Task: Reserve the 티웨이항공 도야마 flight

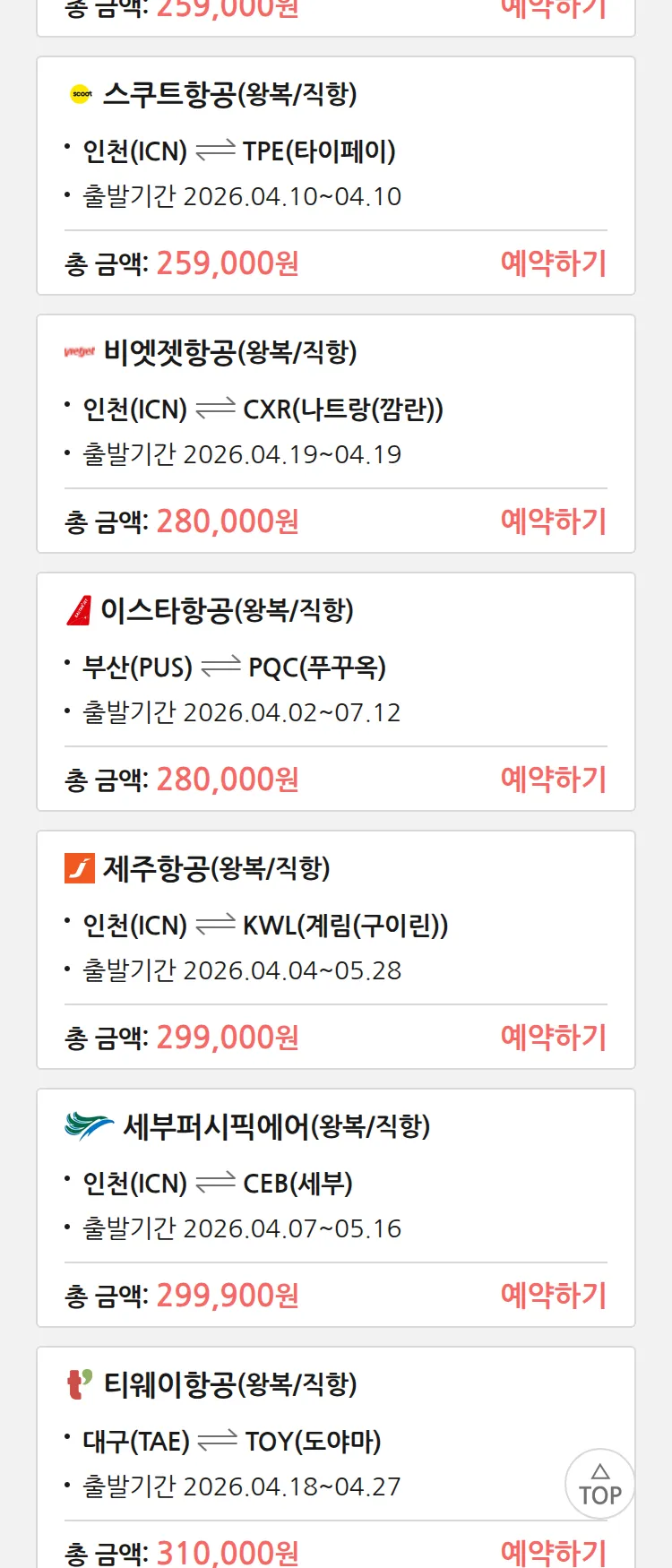Action: tap(553, 1552)
